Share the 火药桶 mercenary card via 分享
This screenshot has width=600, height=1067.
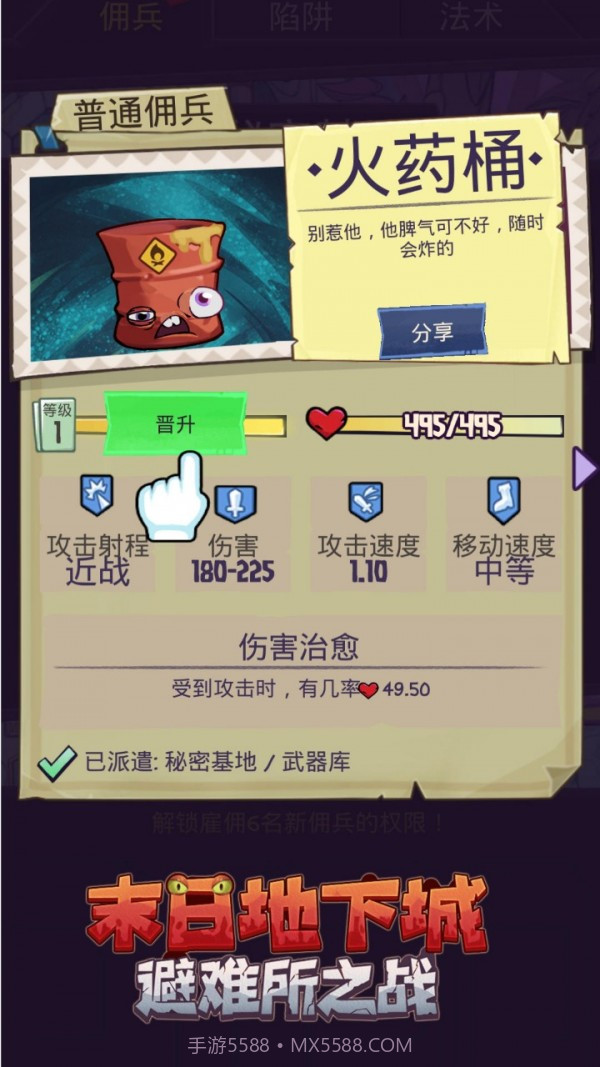[x=432, y=332]
